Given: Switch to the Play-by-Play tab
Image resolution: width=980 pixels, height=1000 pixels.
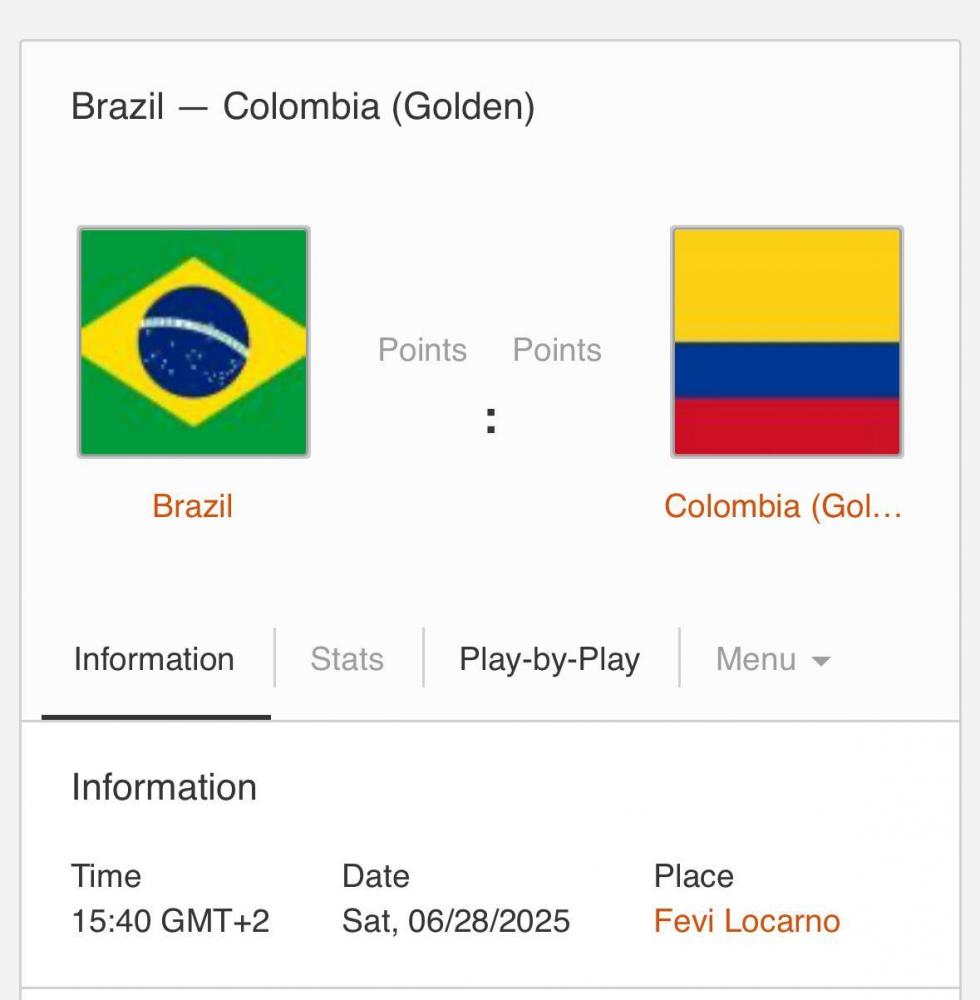Looking at the screenshot, I should pyautogui.click(x=549, y=660).
